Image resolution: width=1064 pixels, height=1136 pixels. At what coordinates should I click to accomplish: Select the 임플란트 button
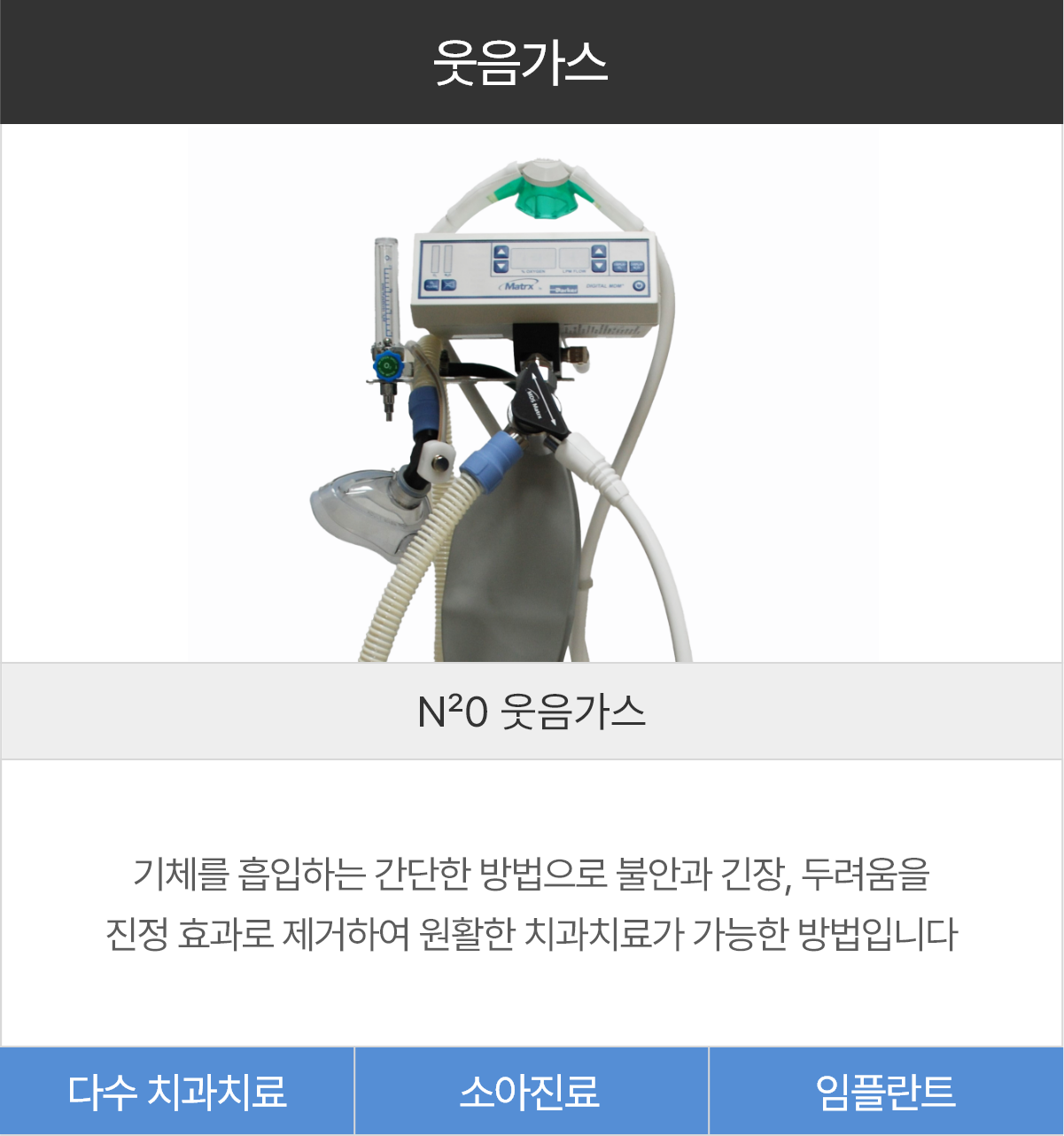[x=886, y=1091]
